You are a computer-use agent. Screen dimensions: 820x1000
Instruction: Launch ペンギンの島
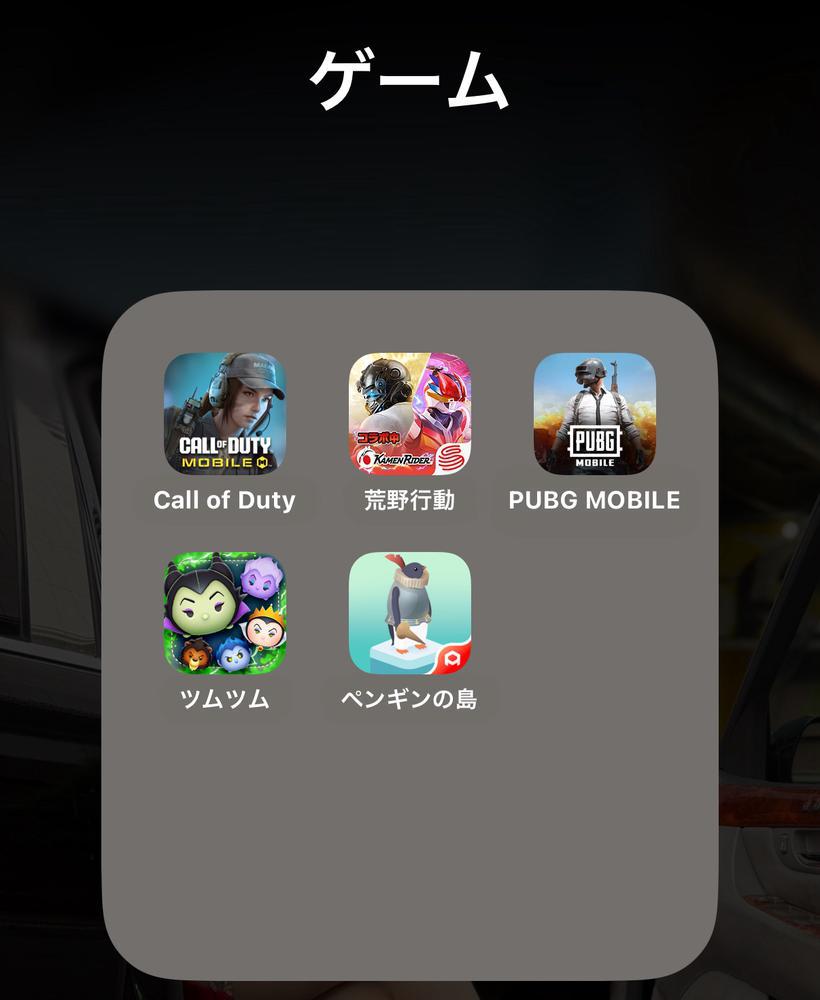(x=410, y=613)
